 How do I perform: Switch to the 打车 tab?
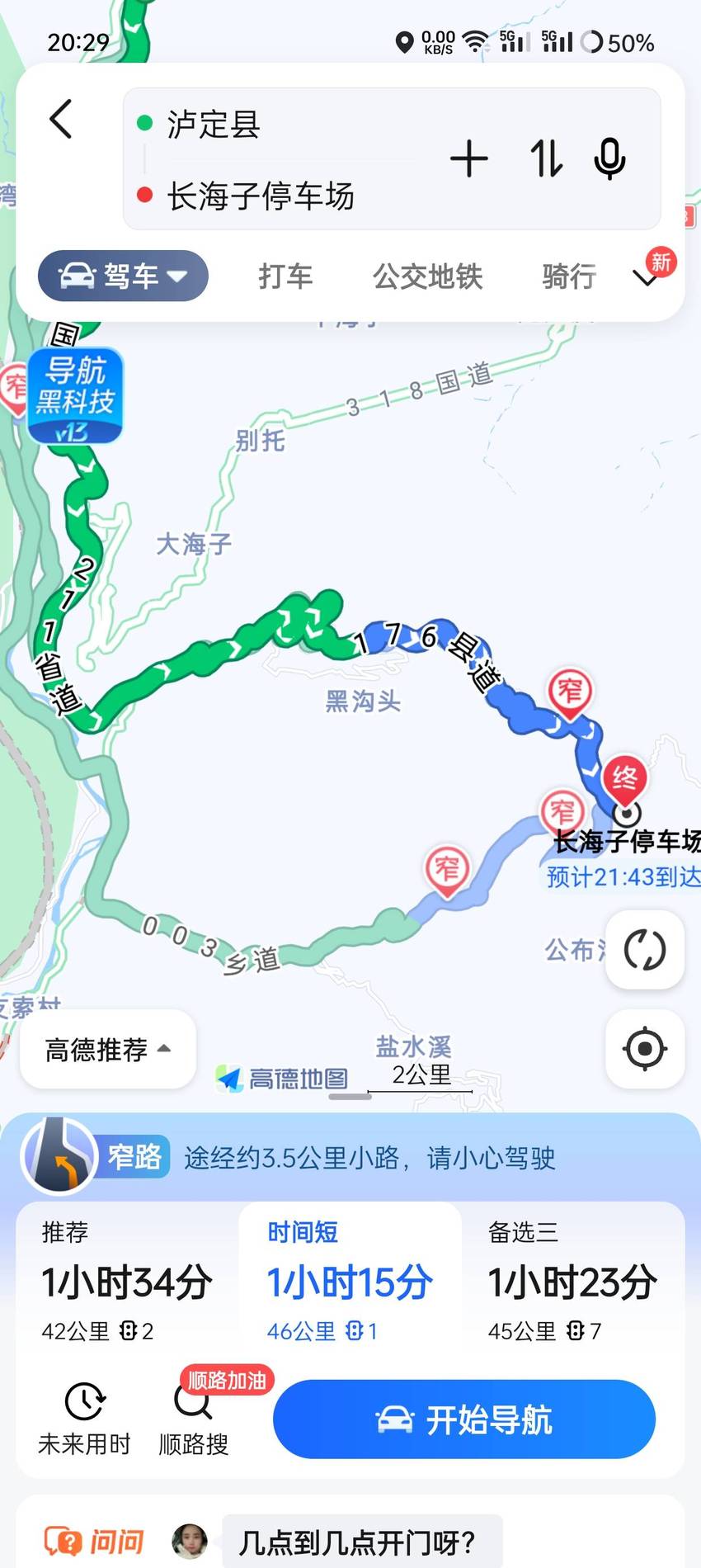(x=285, y=276)
